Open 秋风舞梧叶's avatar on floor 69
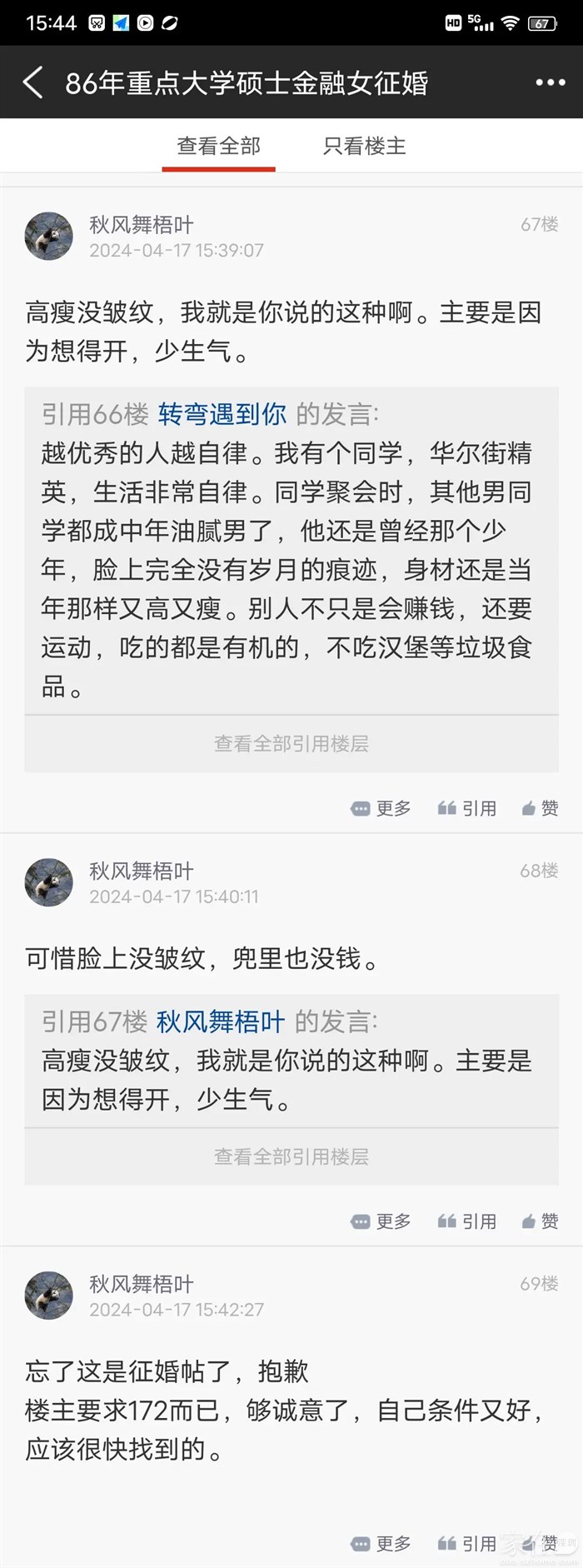 [x=49, y=1296]
